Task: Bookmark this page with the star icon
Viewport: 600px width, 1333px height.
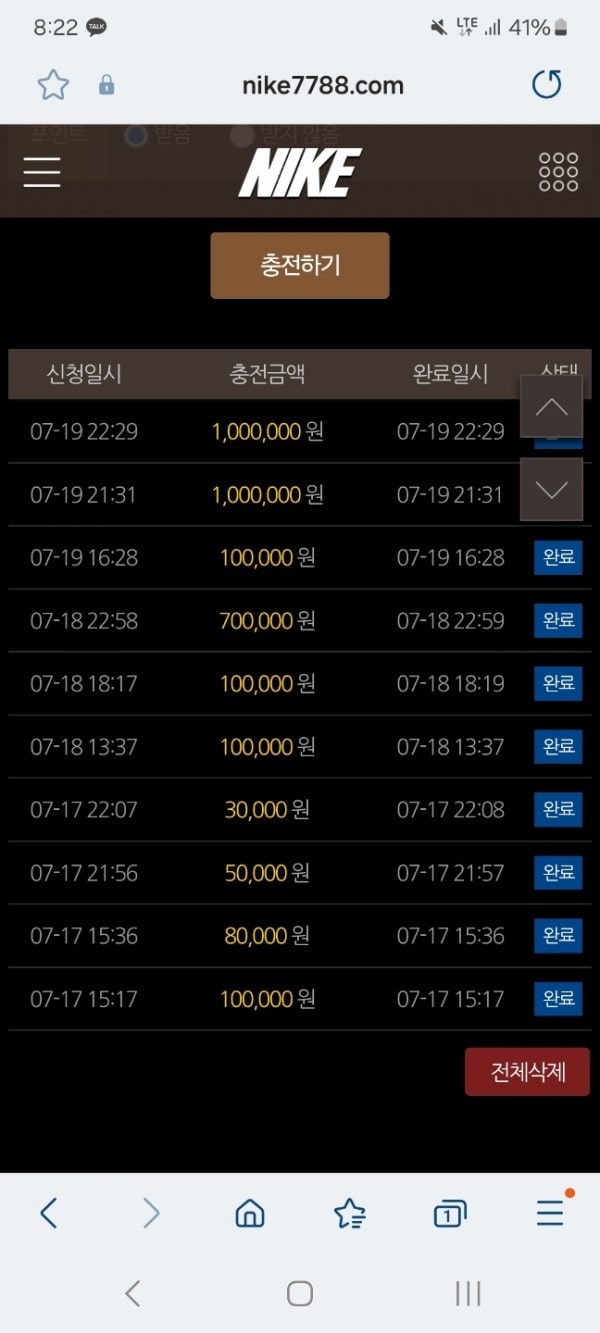Action: point(53,85)
